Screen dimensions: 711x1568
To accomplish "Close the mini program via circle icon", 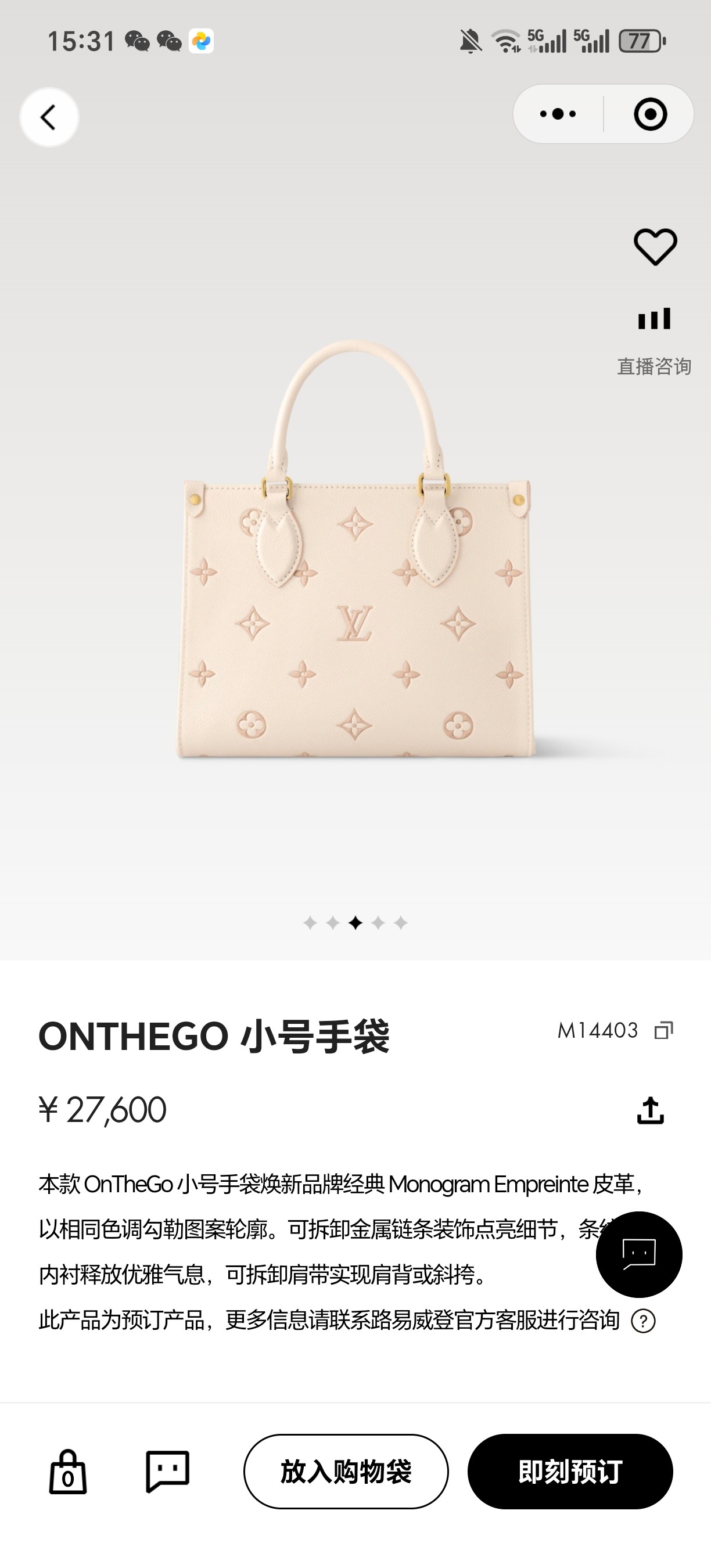I will [650, 114].
